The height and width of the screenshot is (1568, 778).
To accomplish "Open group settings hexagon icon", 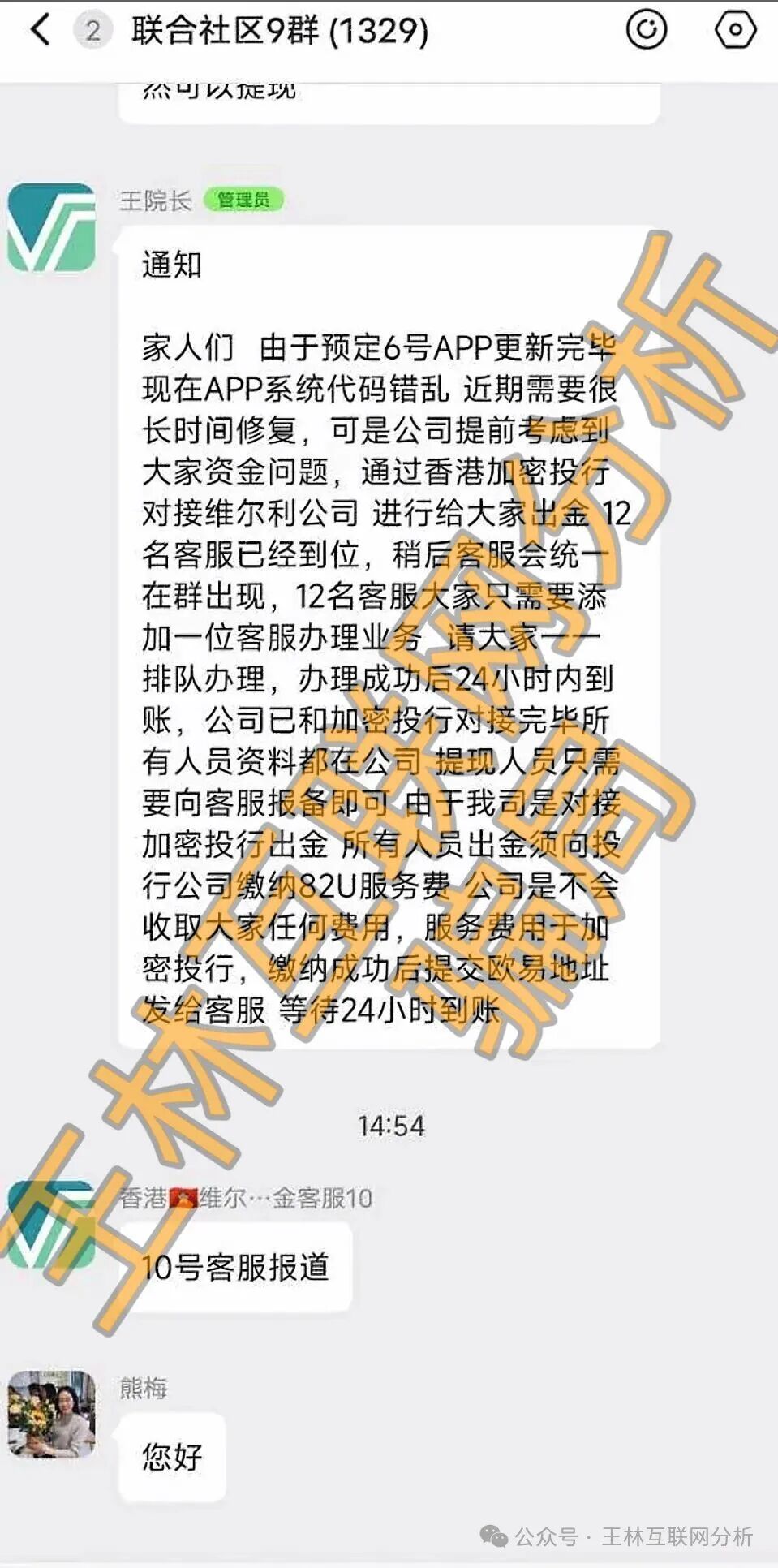I will 735,31.
